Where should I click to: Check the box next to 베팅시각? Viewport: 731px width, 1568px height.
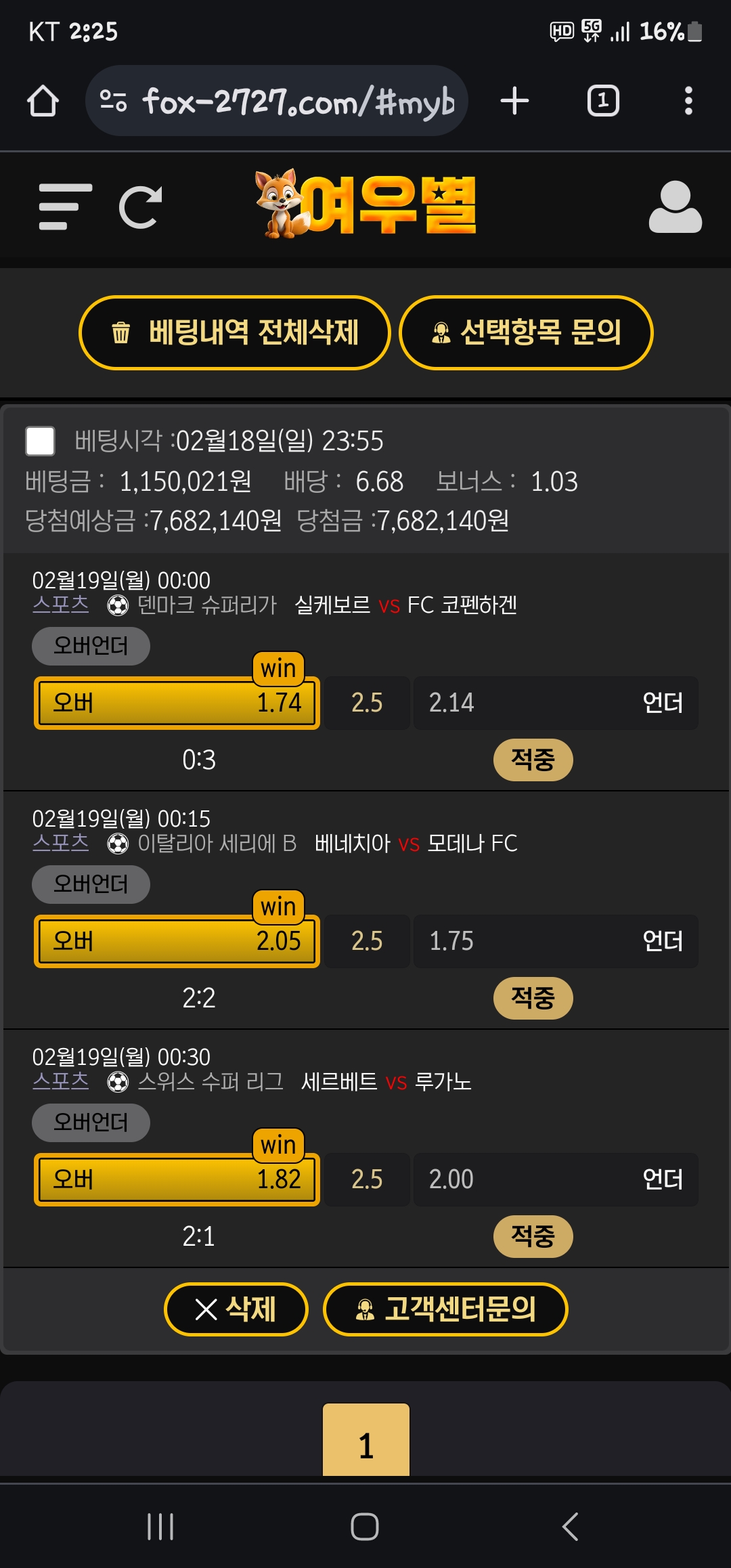click(x=40, y=441)
